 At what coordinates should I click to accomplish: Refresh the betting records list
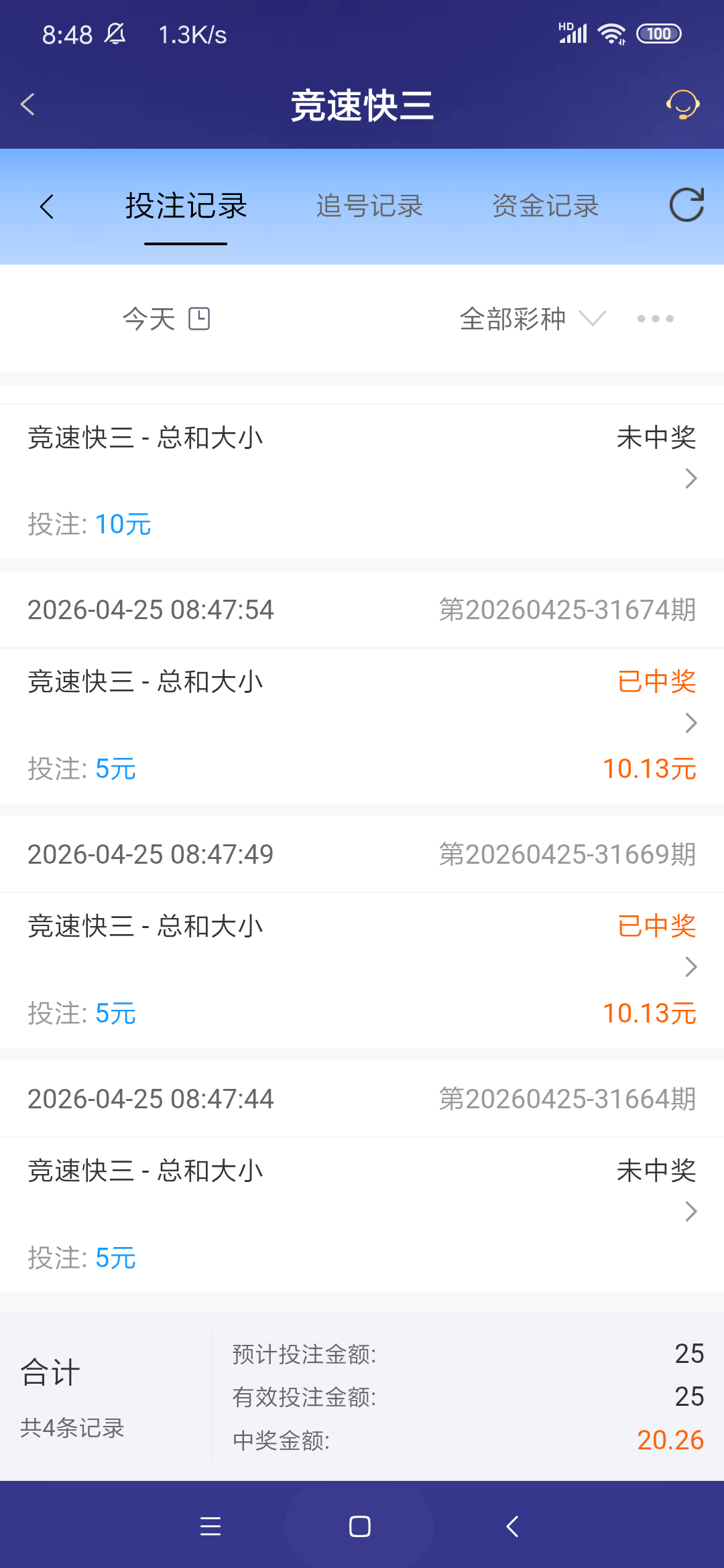pos(686,206)
